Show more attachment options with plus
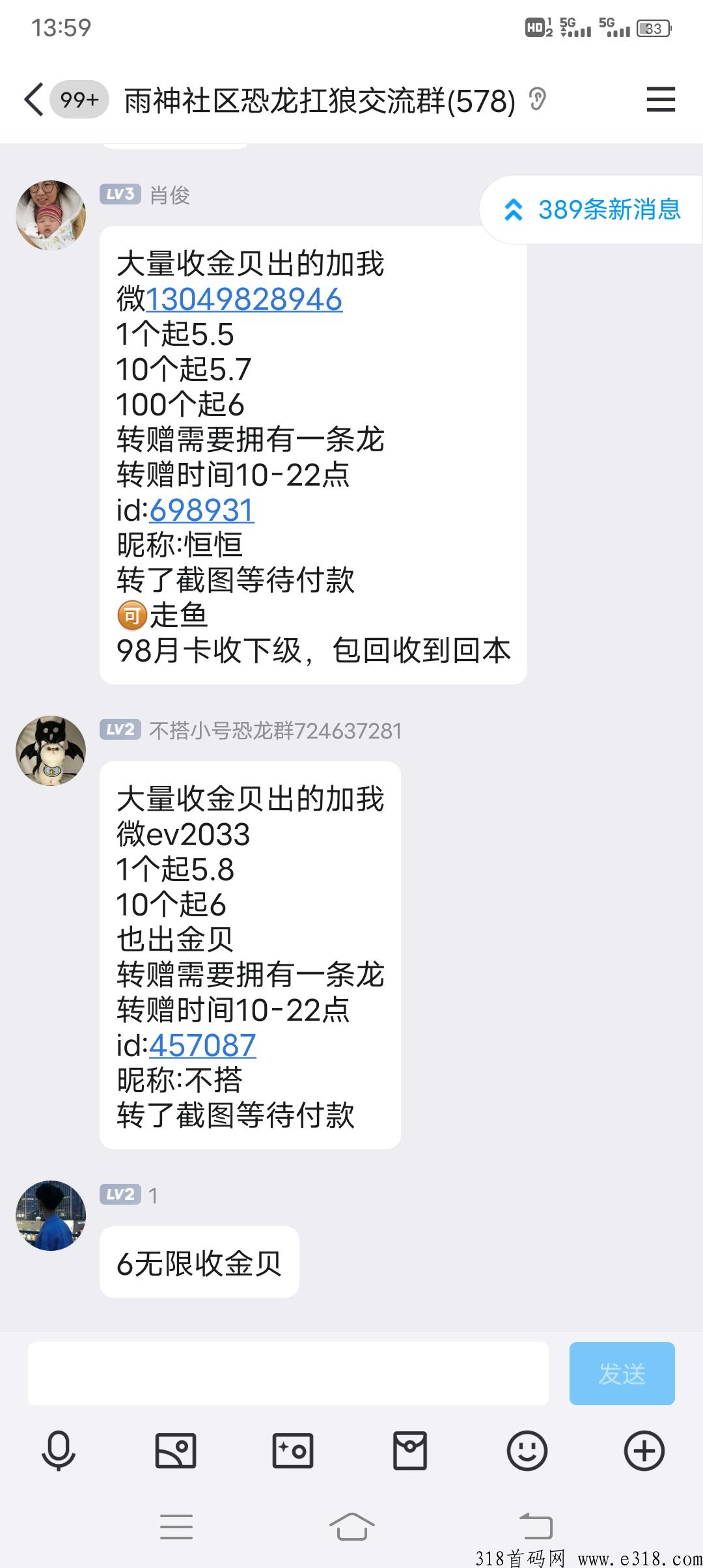Screen dimensions: 703x1568 tap(644, 1451)
